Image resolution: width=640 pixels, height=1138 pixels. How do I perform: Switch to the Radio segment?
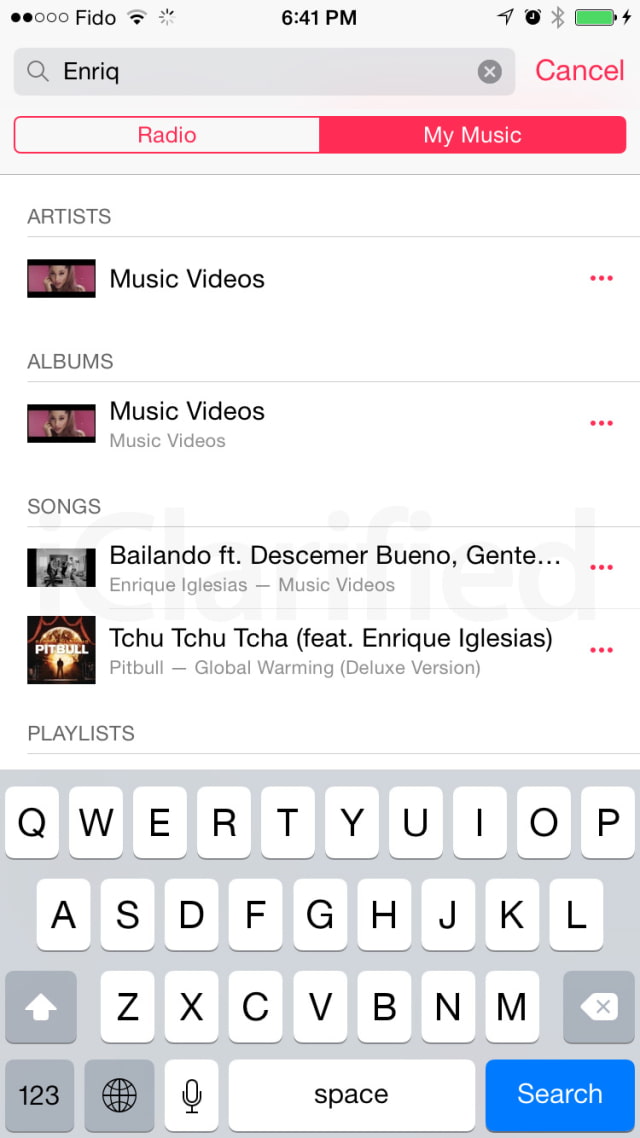click(x=167, y=135)
